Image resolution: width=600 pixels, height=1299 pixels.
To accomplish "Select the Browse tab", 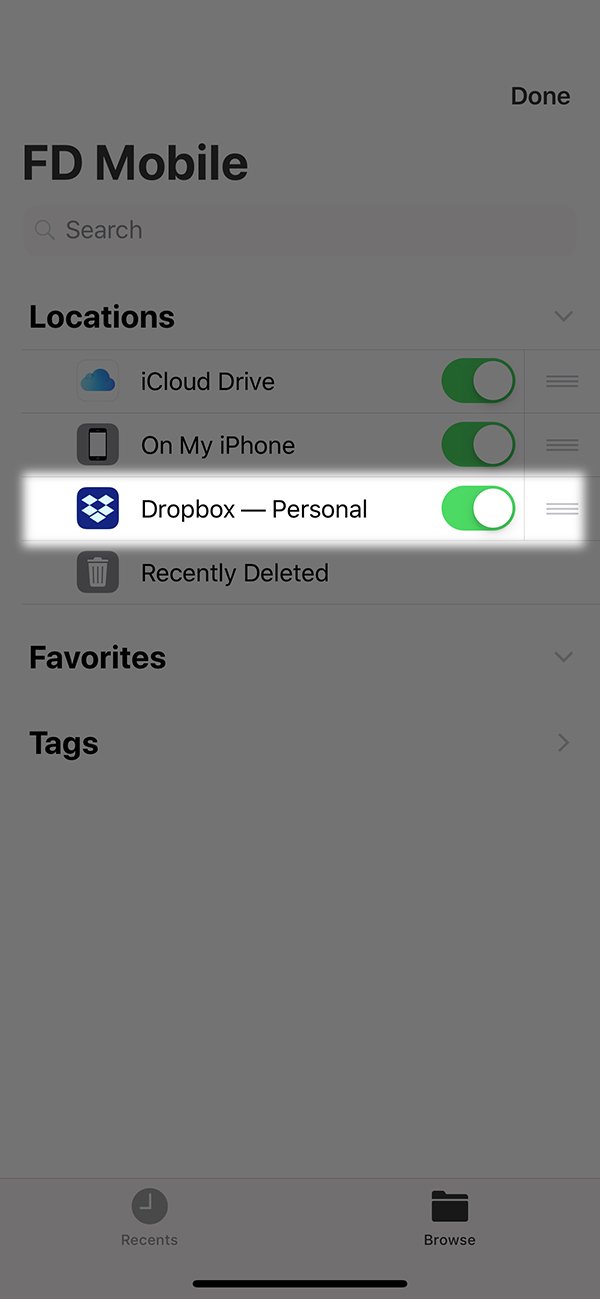I will tap(449, 1218).
